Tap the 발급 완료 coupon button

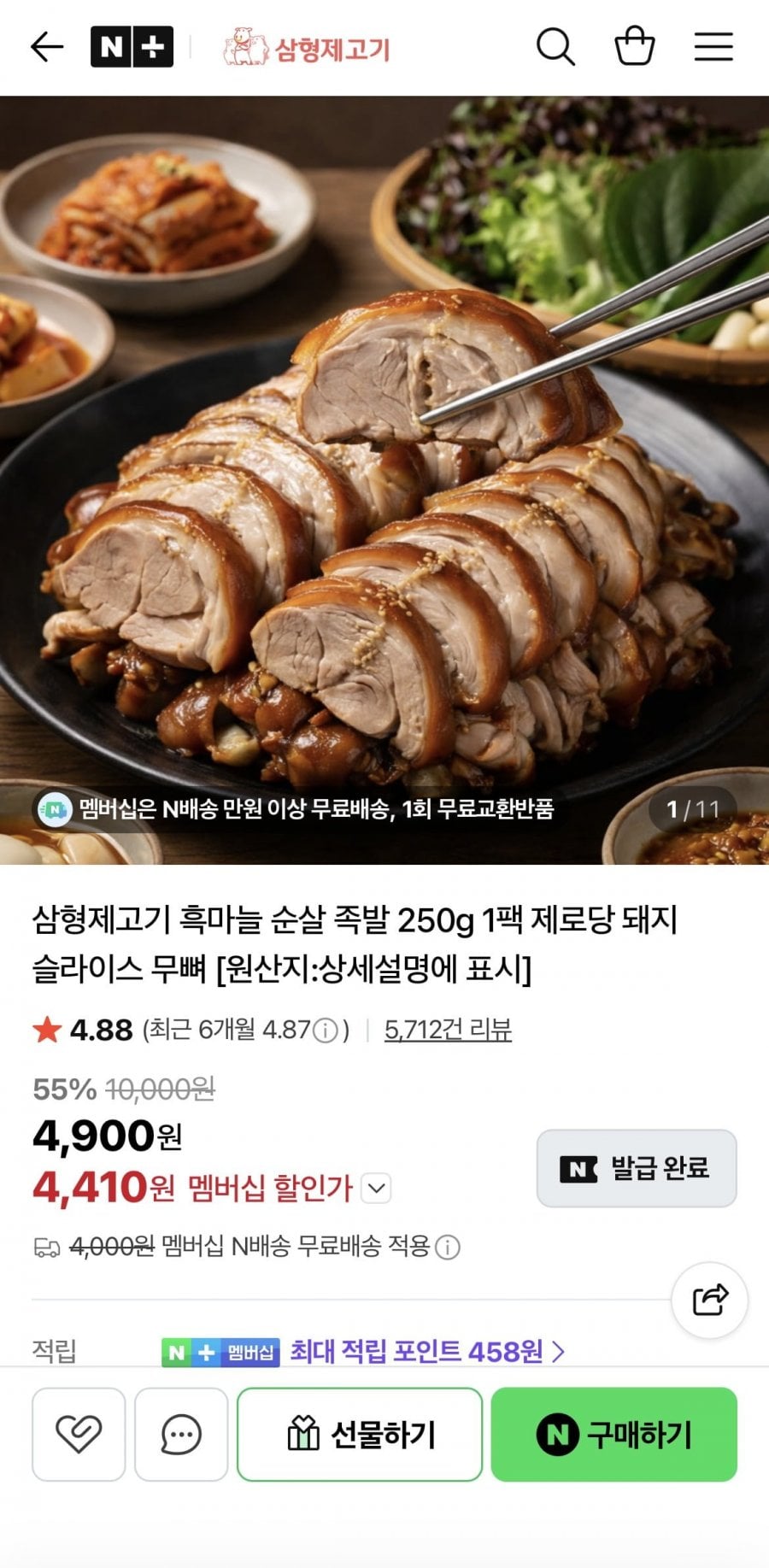tap(637, 1168)
